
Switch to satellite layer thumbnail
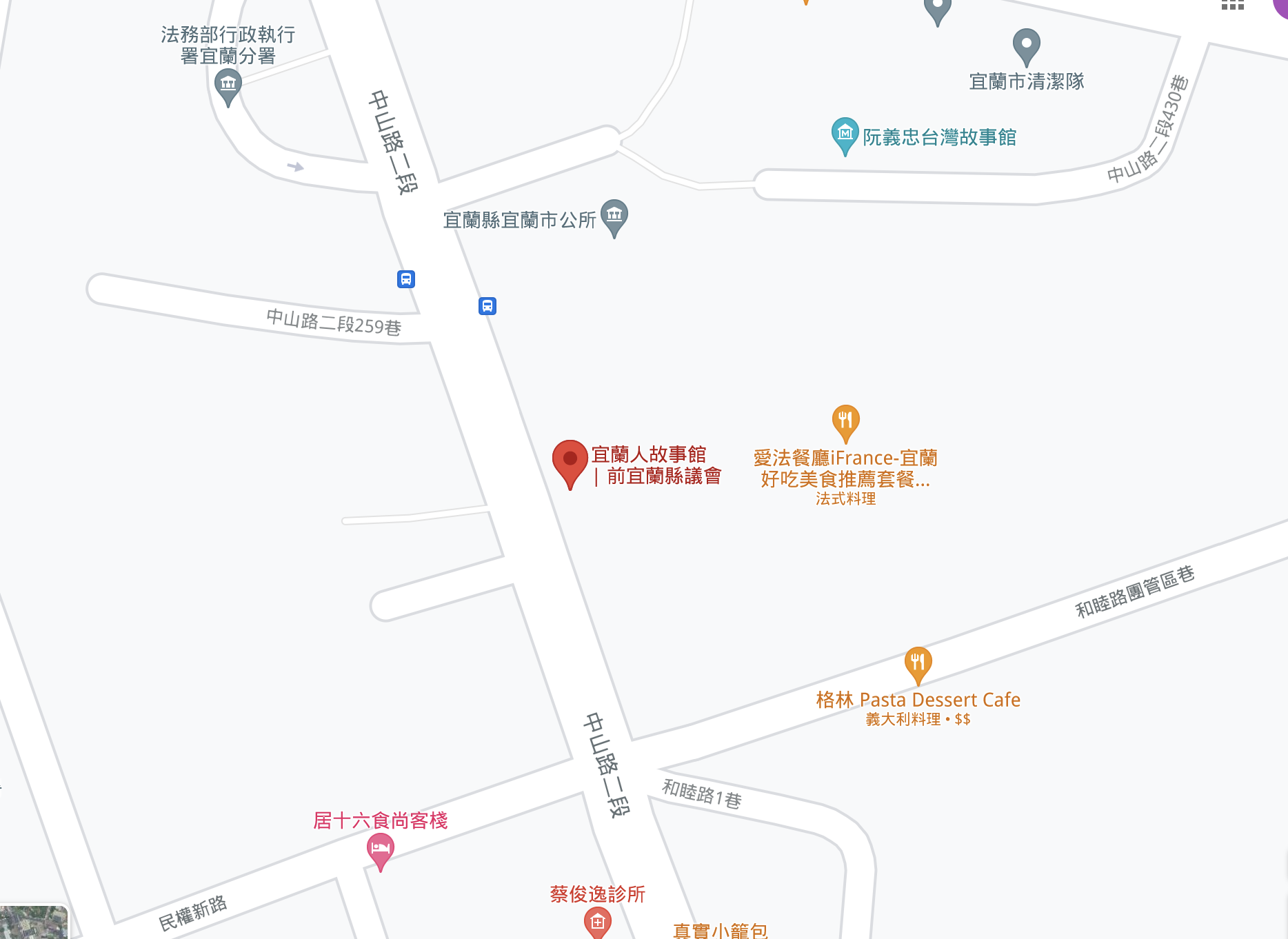point(33,922)
